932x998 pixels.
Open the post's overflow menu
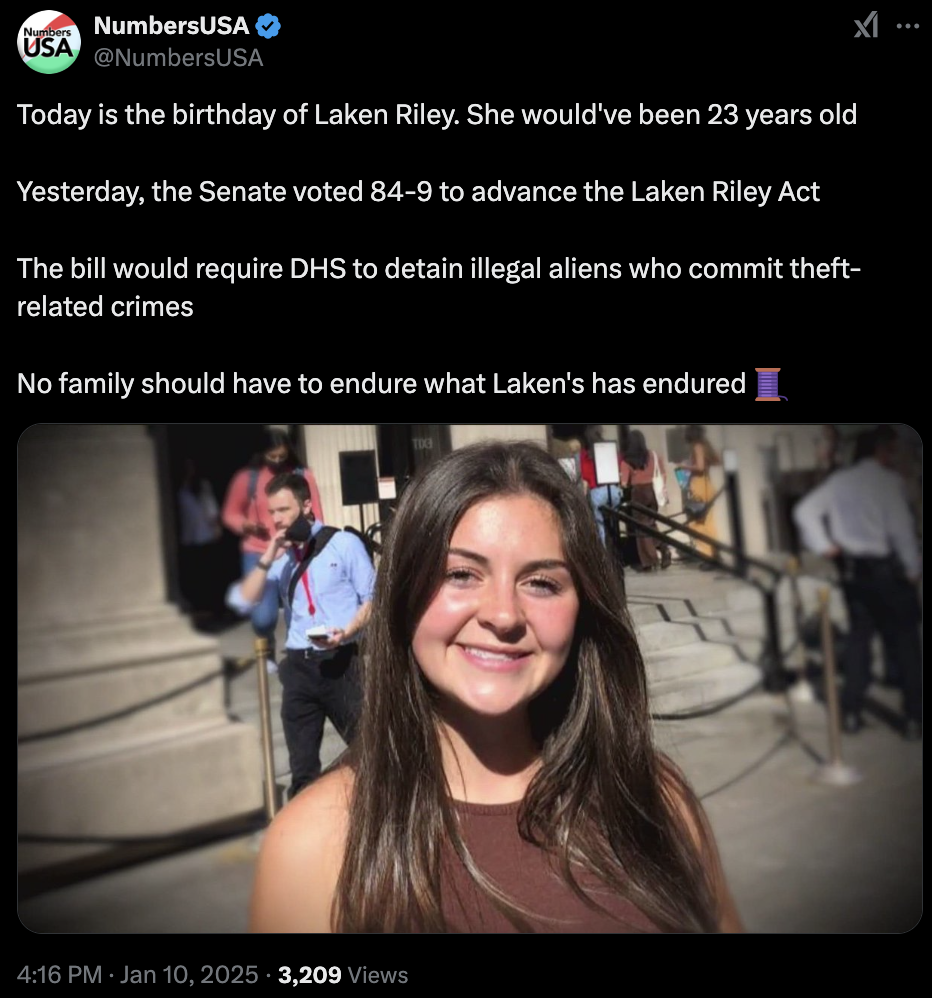coord(907,26)
